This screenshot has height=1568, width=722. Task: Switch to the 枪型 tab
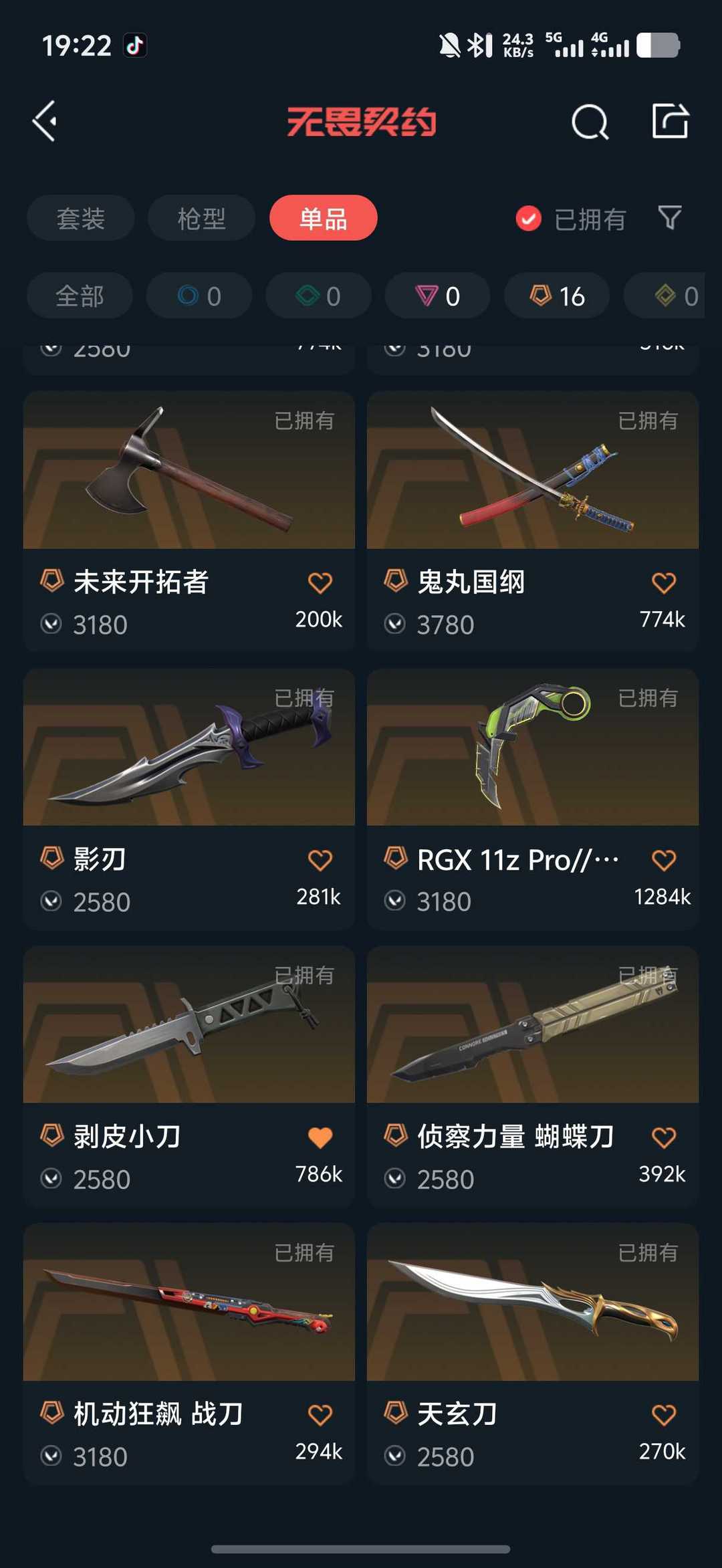[201, 219]
